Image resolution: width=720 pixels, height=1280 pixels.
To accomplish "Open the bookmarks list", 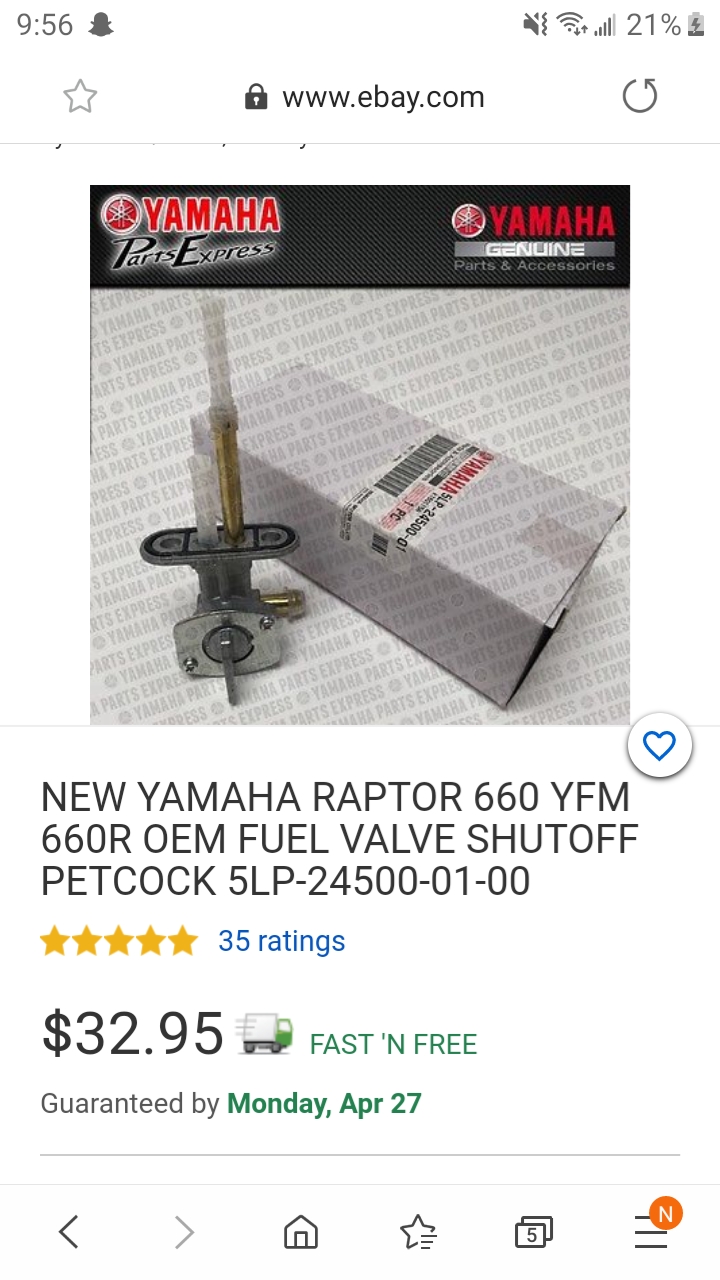I will click(x=417, y=1232).
